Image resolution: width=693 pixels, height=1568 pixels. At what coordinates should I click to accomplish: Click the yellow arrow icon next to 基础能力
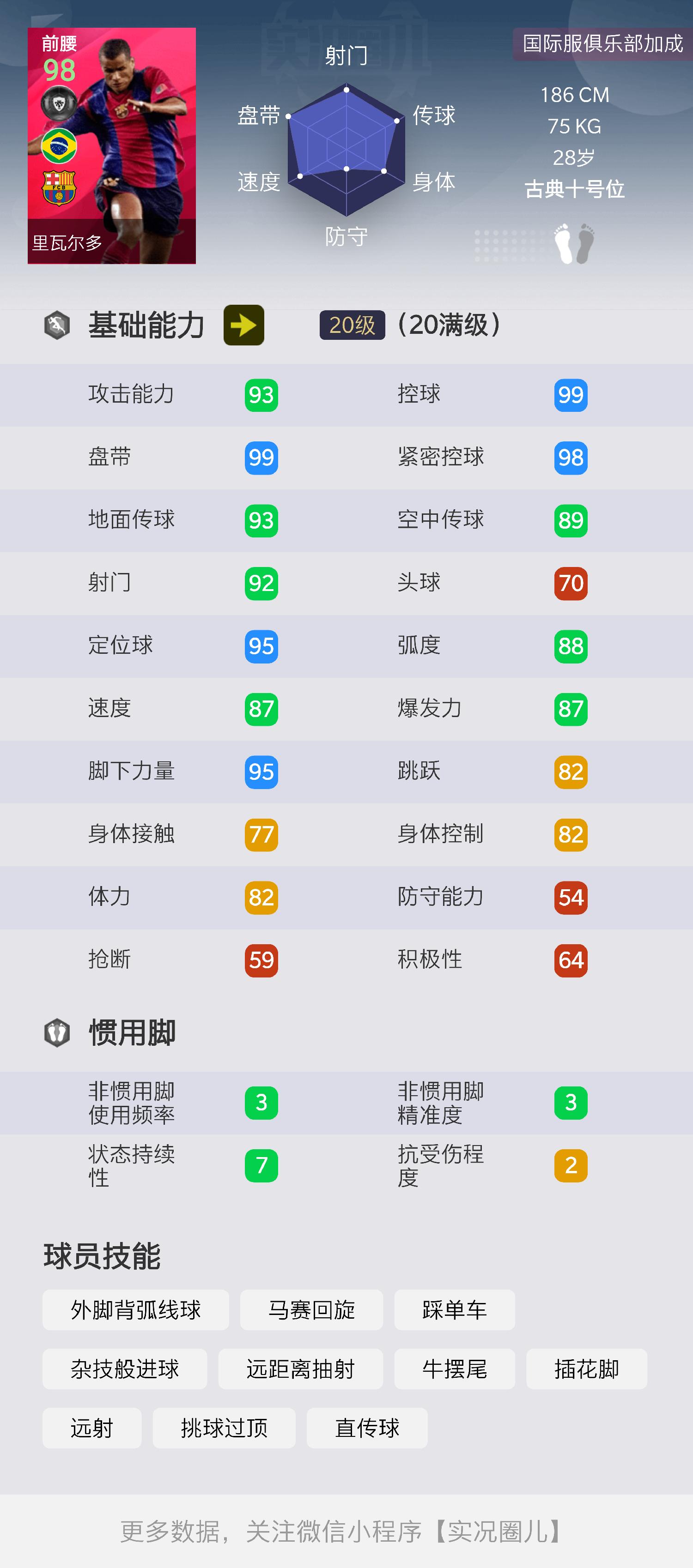point(243,325)
